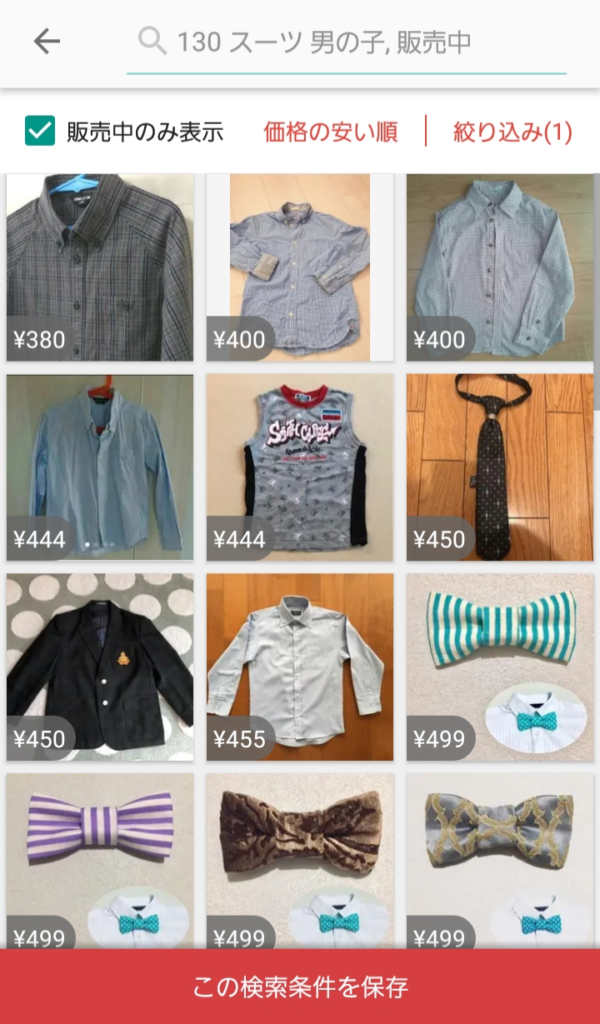
Task: Save search with この検索条件を保存 button
Action: pos(300,987)
